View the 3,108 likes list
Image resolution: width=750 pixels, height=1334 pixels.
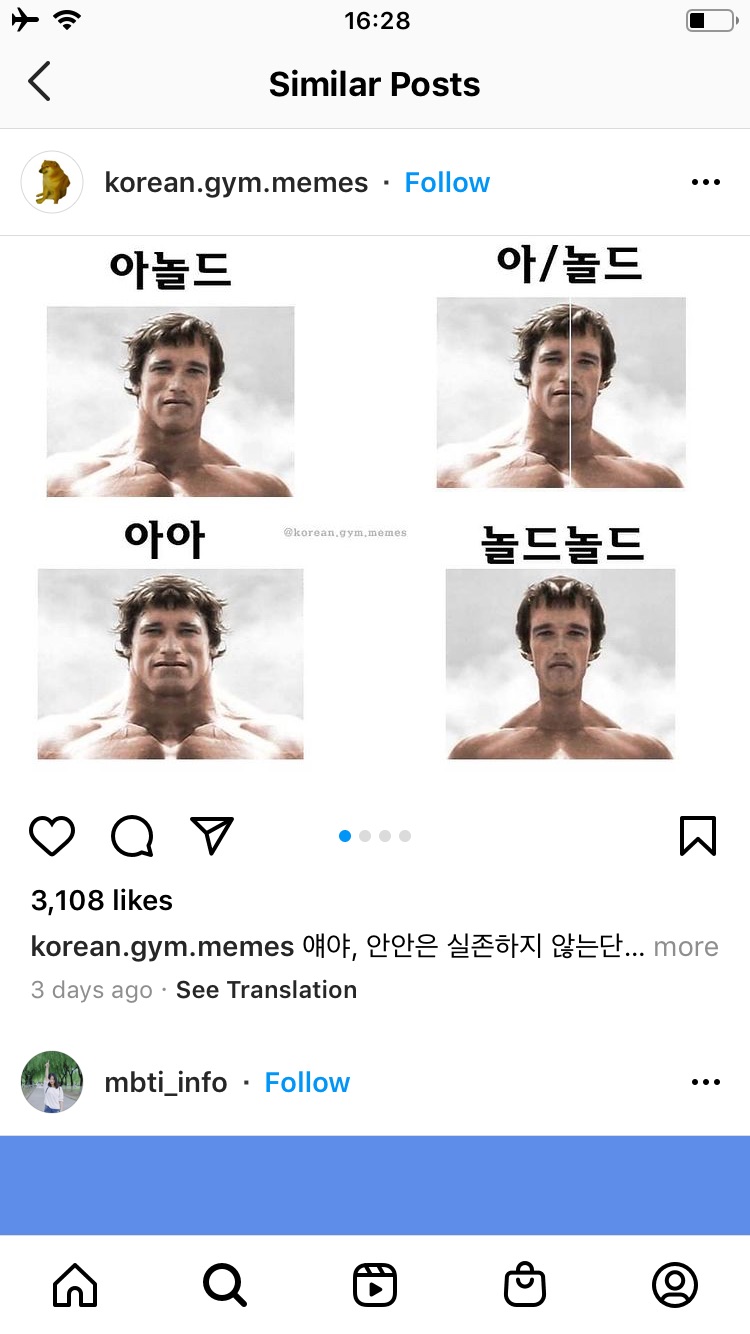point(102,901)
